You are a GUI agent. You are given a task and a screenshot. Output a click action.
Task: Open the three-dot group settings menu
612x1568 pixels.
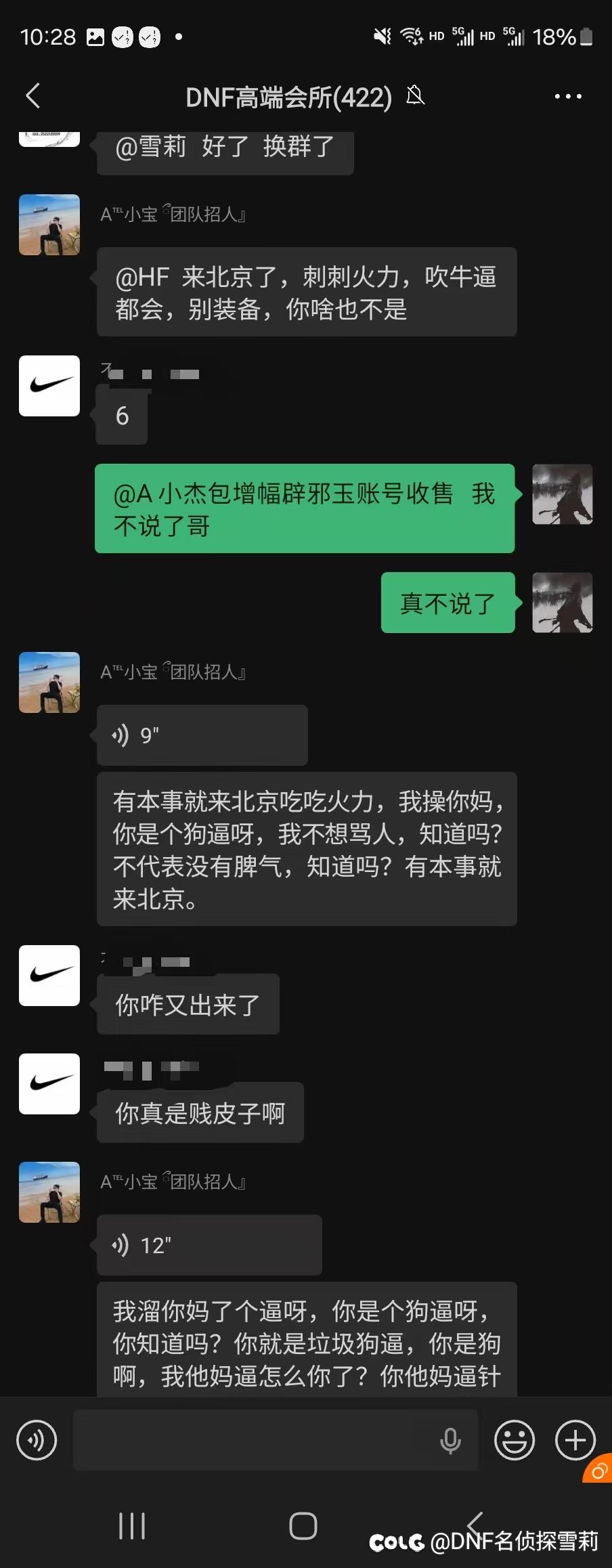pyautogui.click(x=567, y=96)
